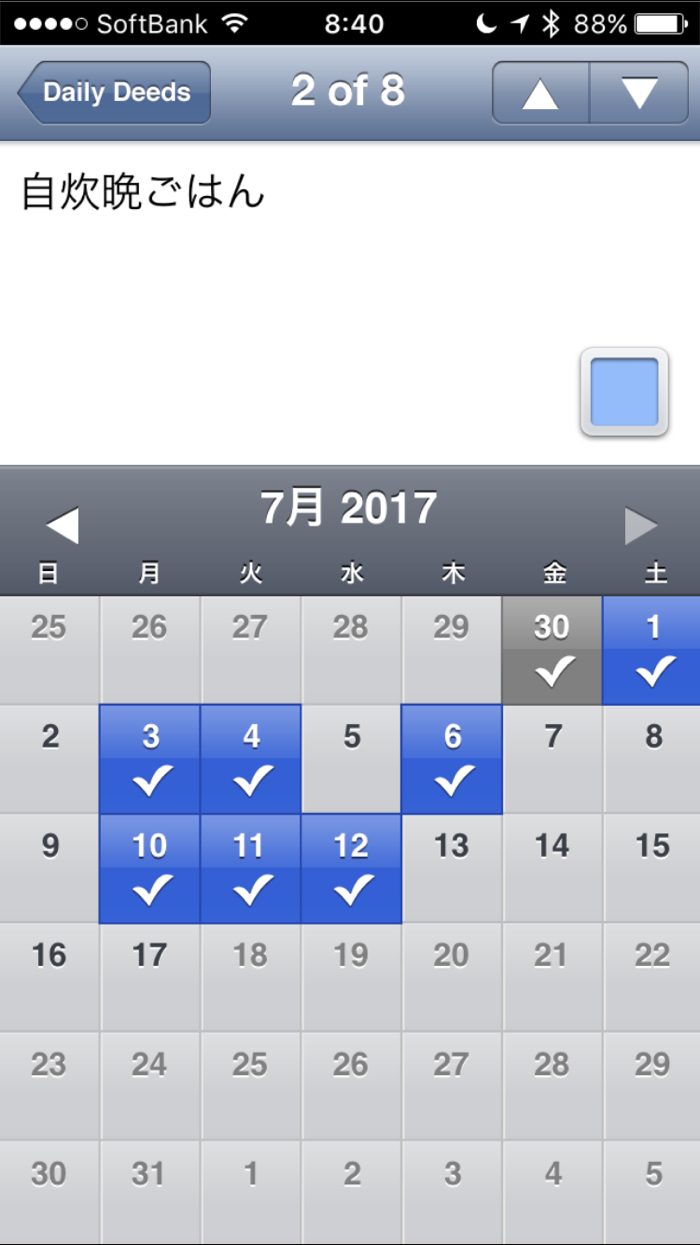
Task: Uncheck July 6
Action: (x=452, y=760)
